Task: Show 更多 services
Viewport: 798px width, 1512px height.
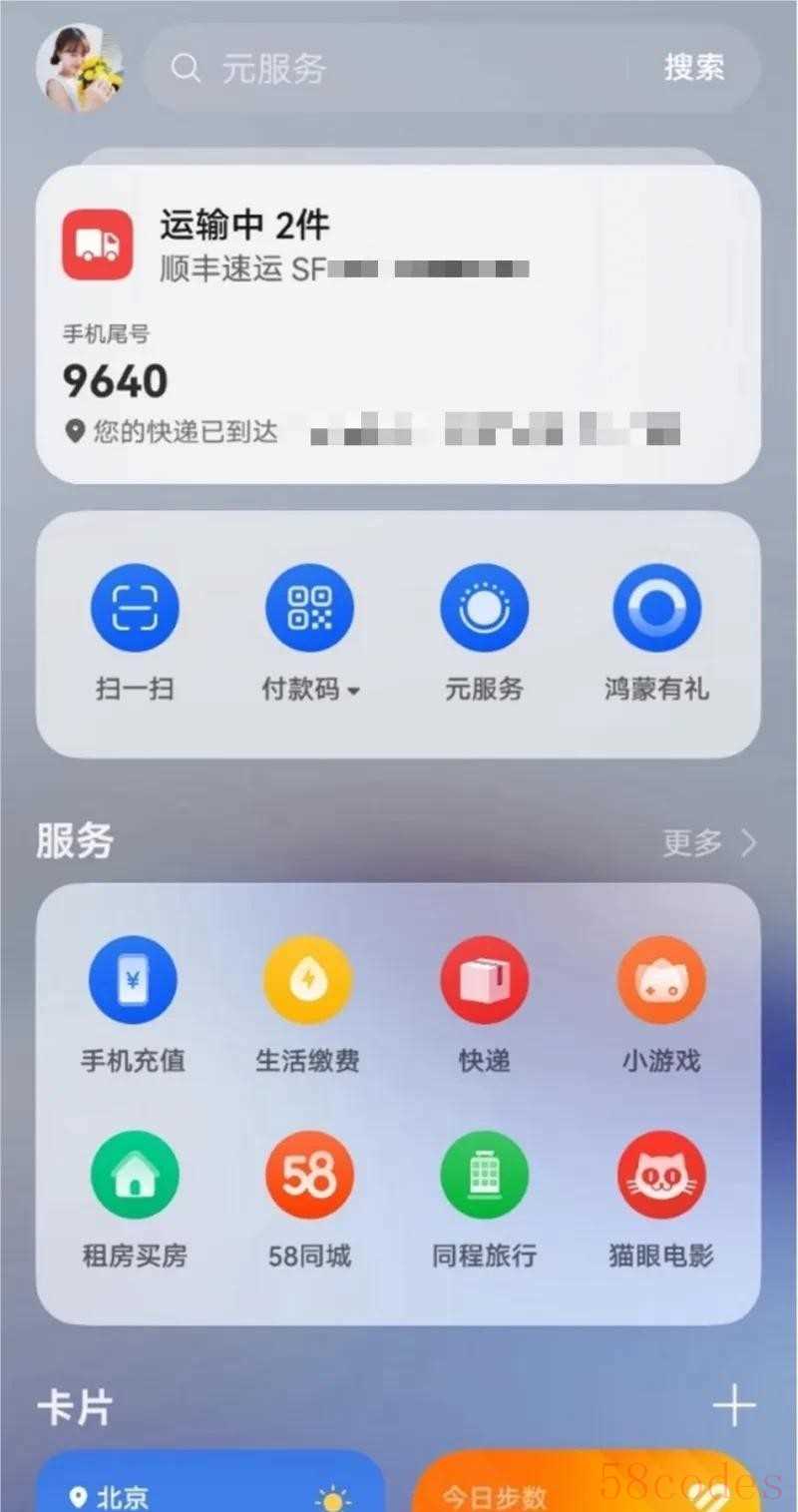Action: pyautogui.click(x=708, y=843)
